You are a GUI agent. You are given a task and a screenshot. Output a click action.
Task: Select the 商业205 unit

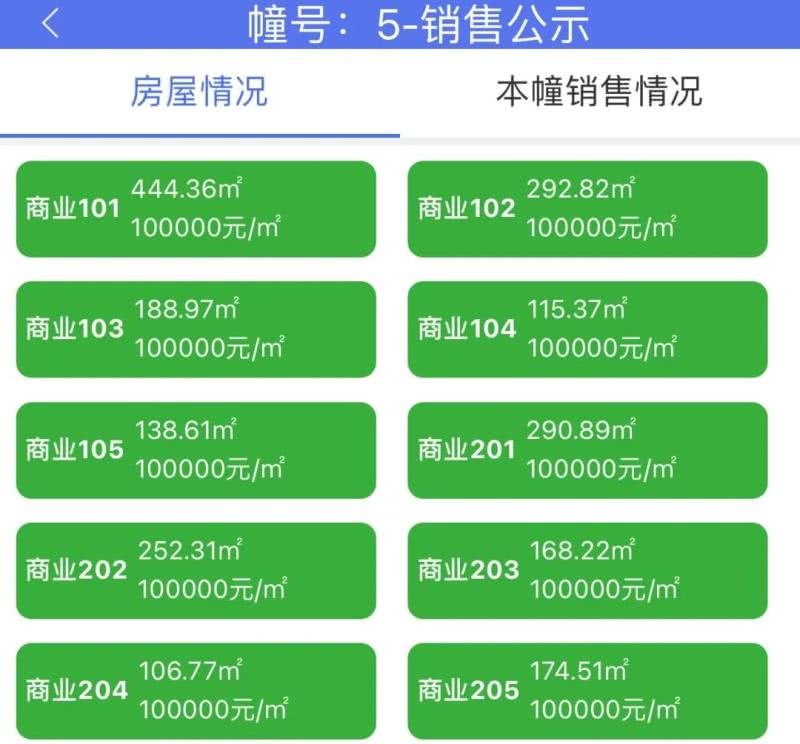coord(587,690)
